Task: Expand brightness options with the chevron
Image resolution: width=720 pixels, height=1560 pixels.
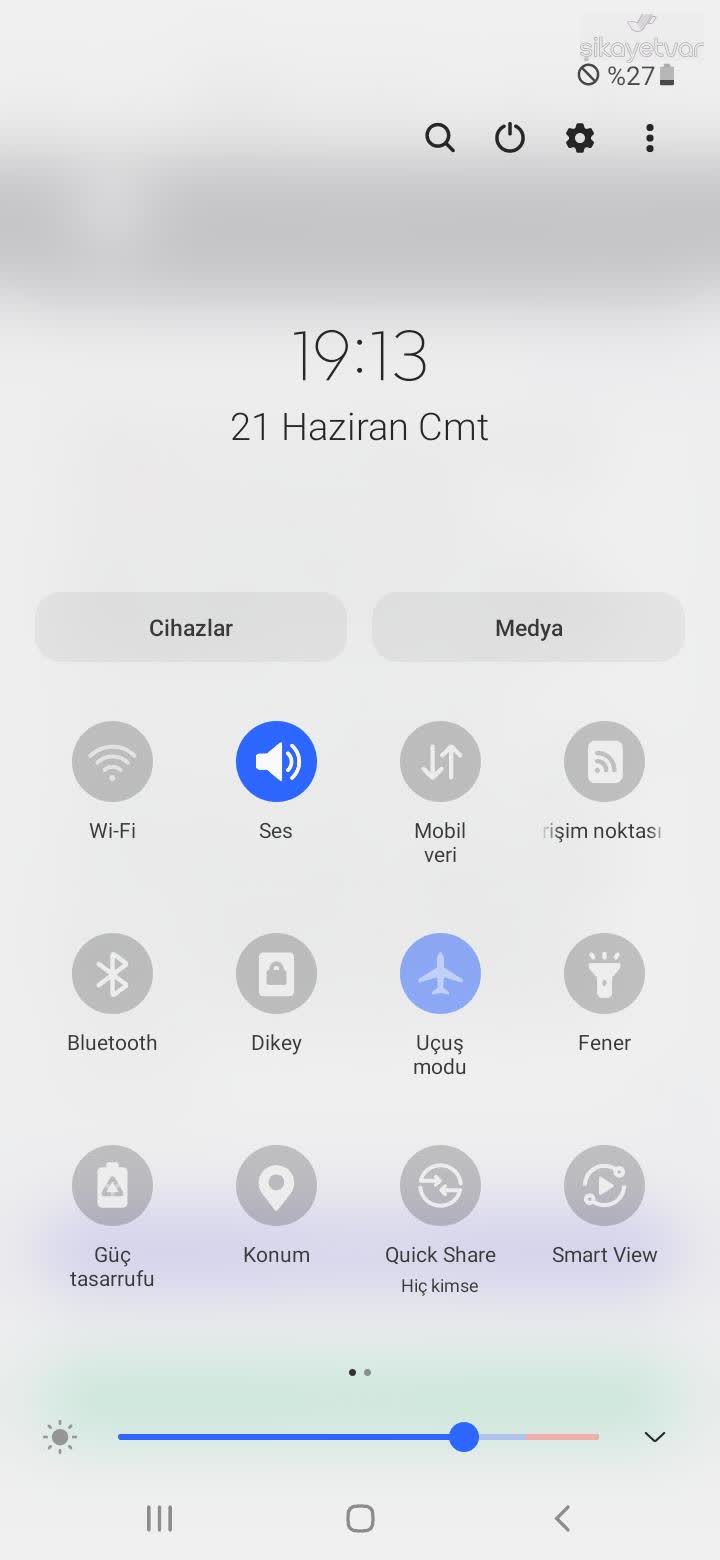Action: coord(655,1437)
